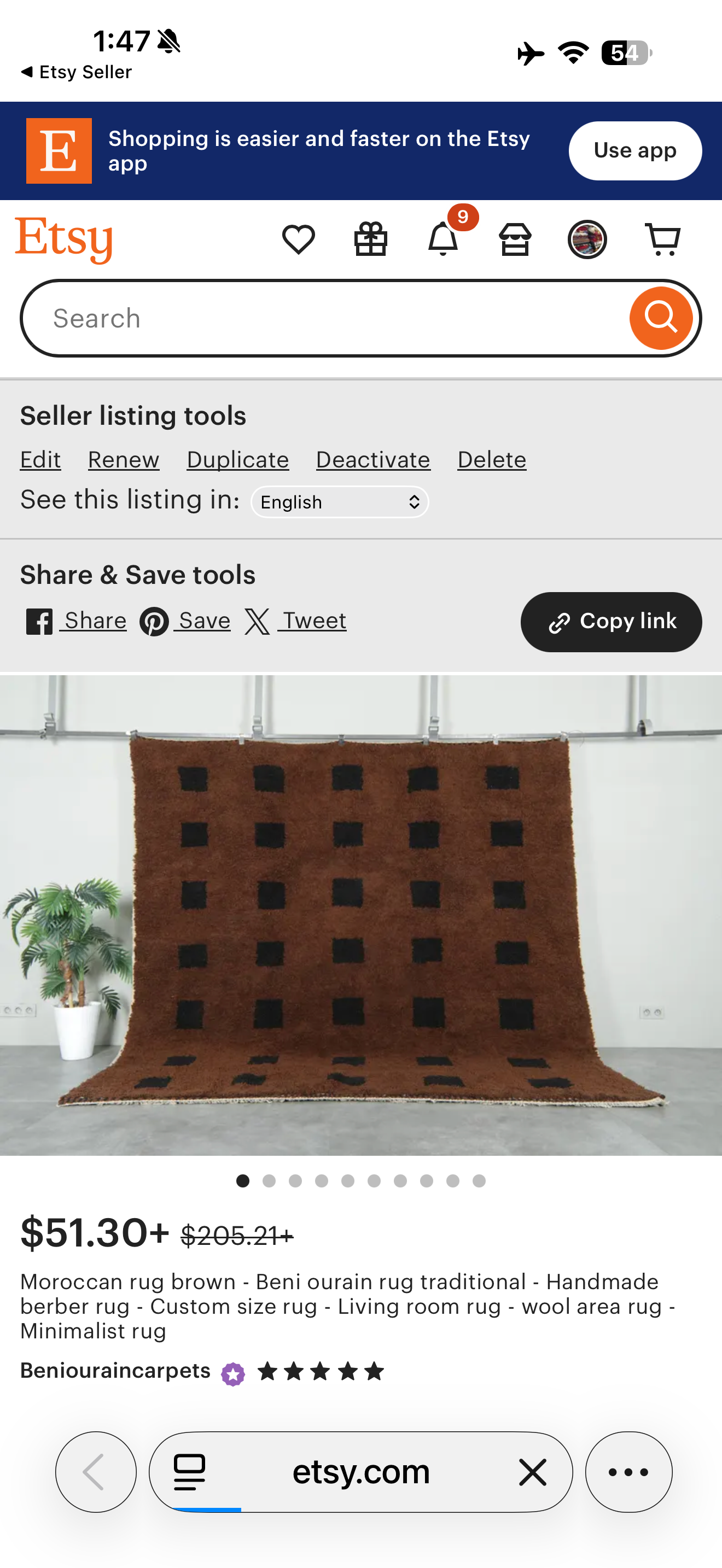
Task: Edit this listing
Action: tap(40, 460)
